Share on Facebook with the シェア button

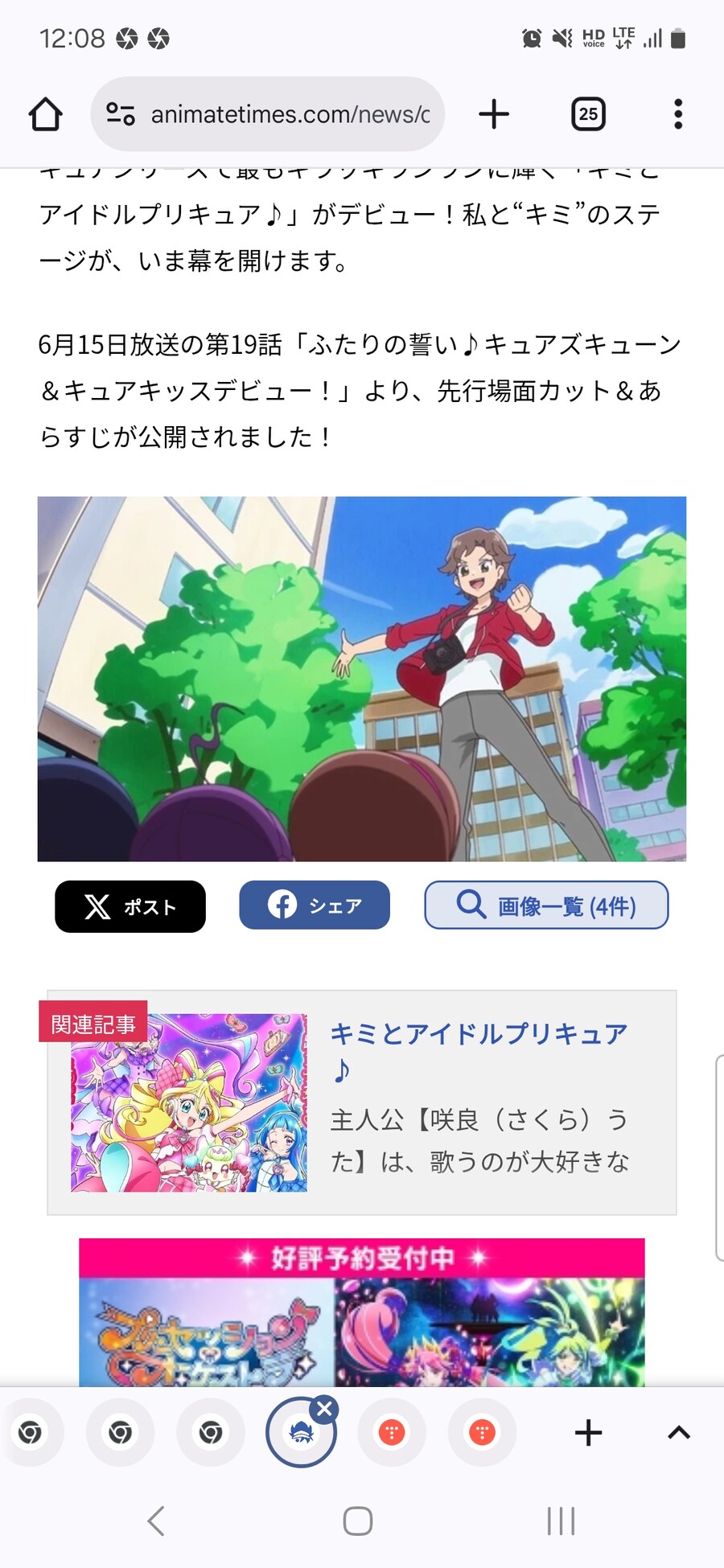coord(315,905)
